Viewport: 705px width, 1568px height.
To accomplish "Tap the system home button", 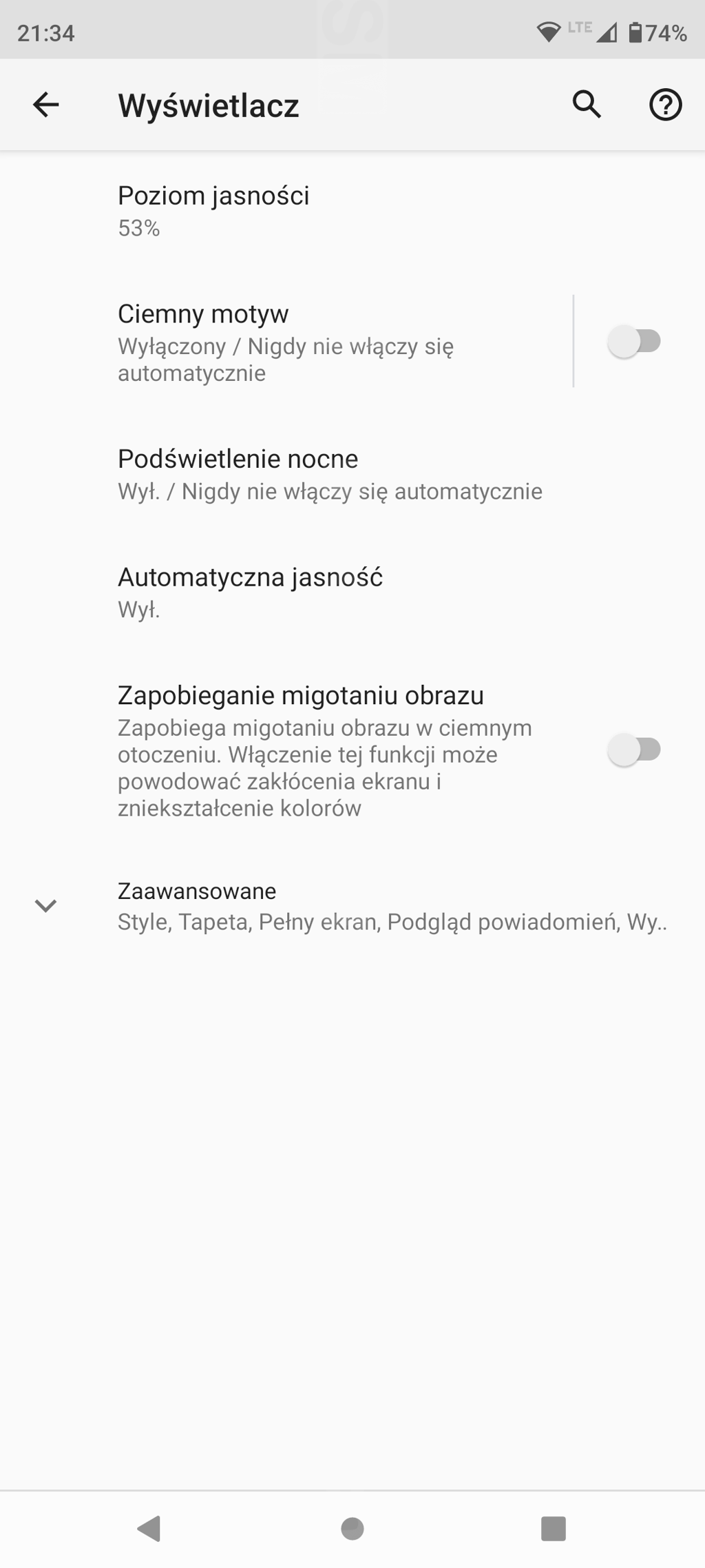I will coord(352,1529).
